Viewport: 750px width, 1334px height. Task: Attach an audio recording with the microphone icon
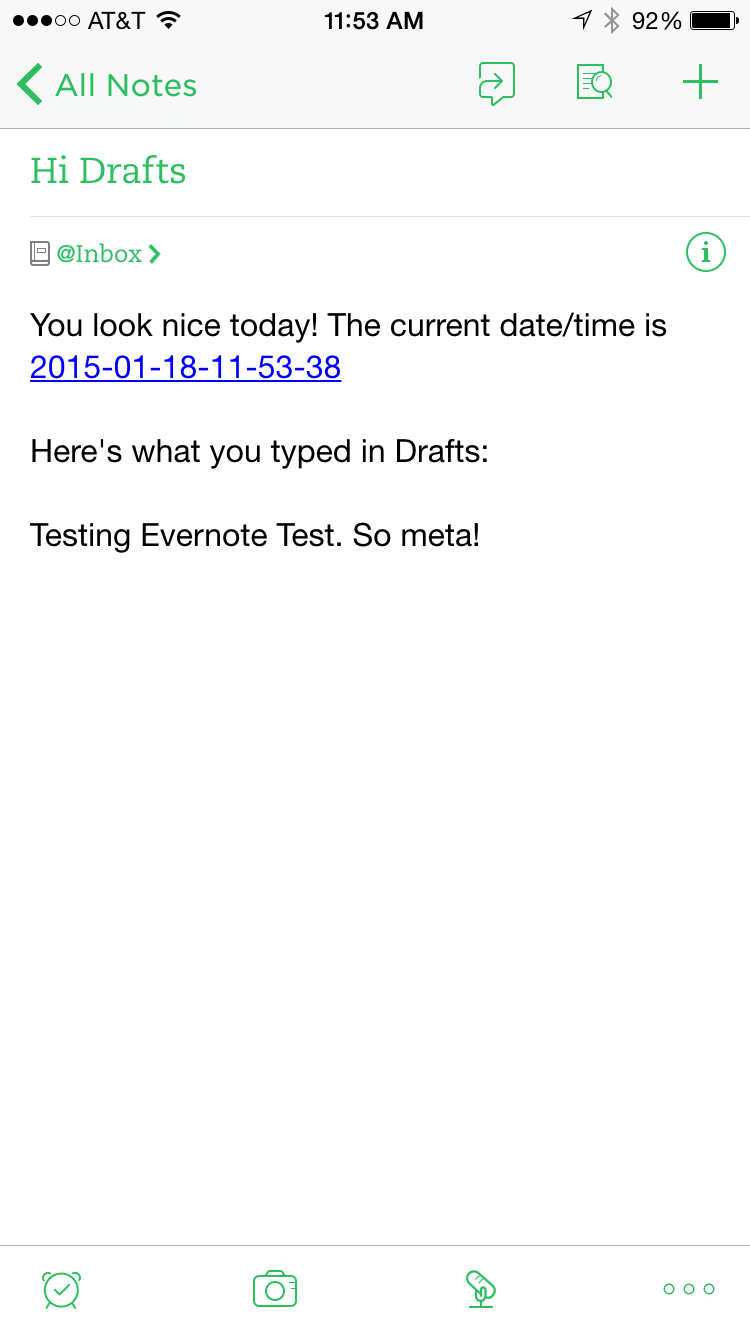[x=481, y=1289]
